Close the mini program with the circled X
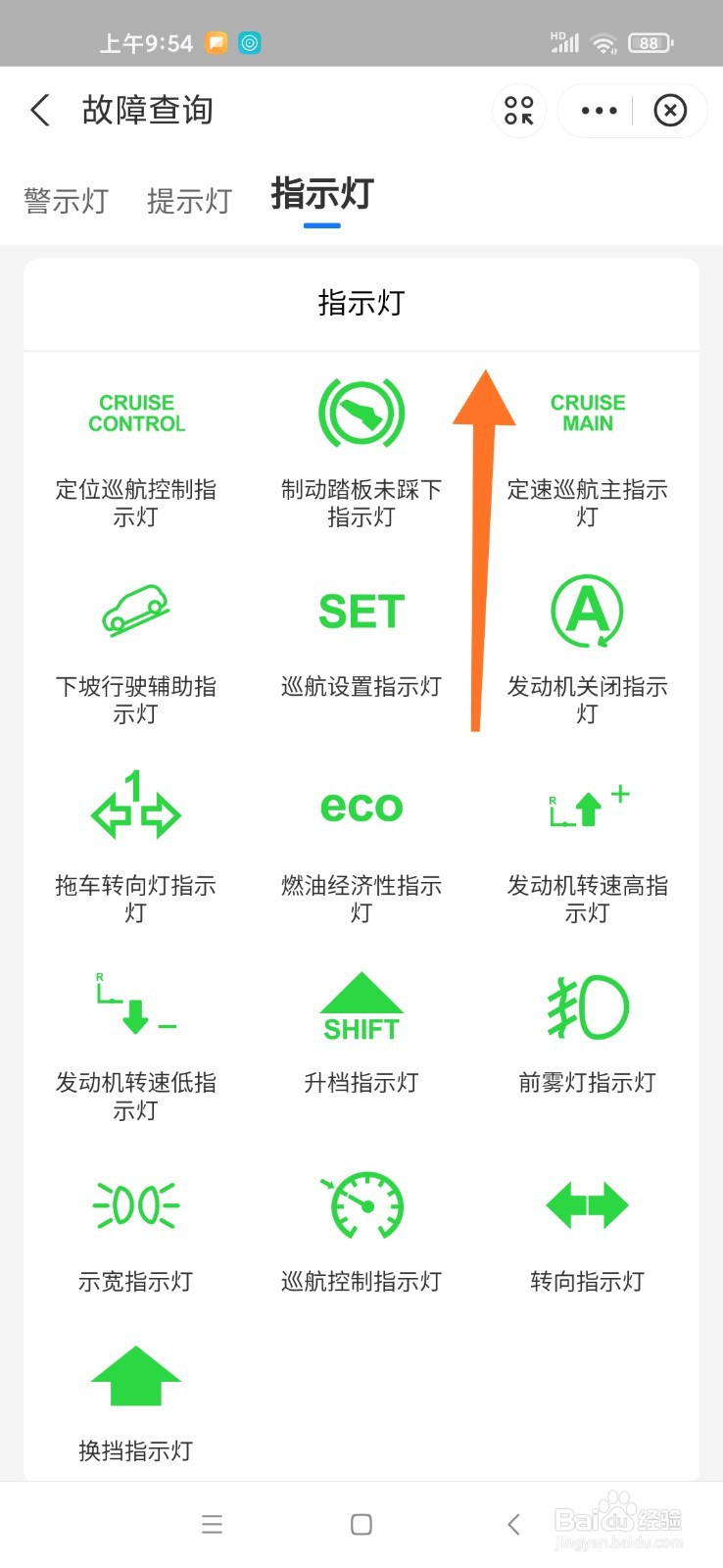The image size is (723, 1568). click(x=670, y=110)
